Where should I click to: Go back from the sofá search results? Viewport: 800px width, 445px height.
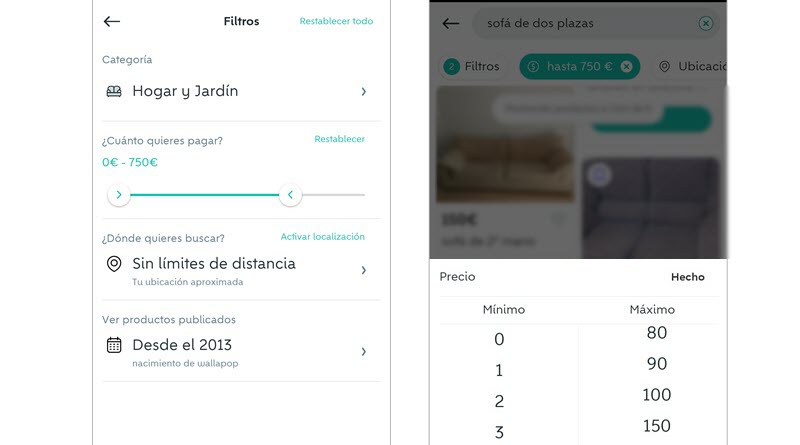451,23
